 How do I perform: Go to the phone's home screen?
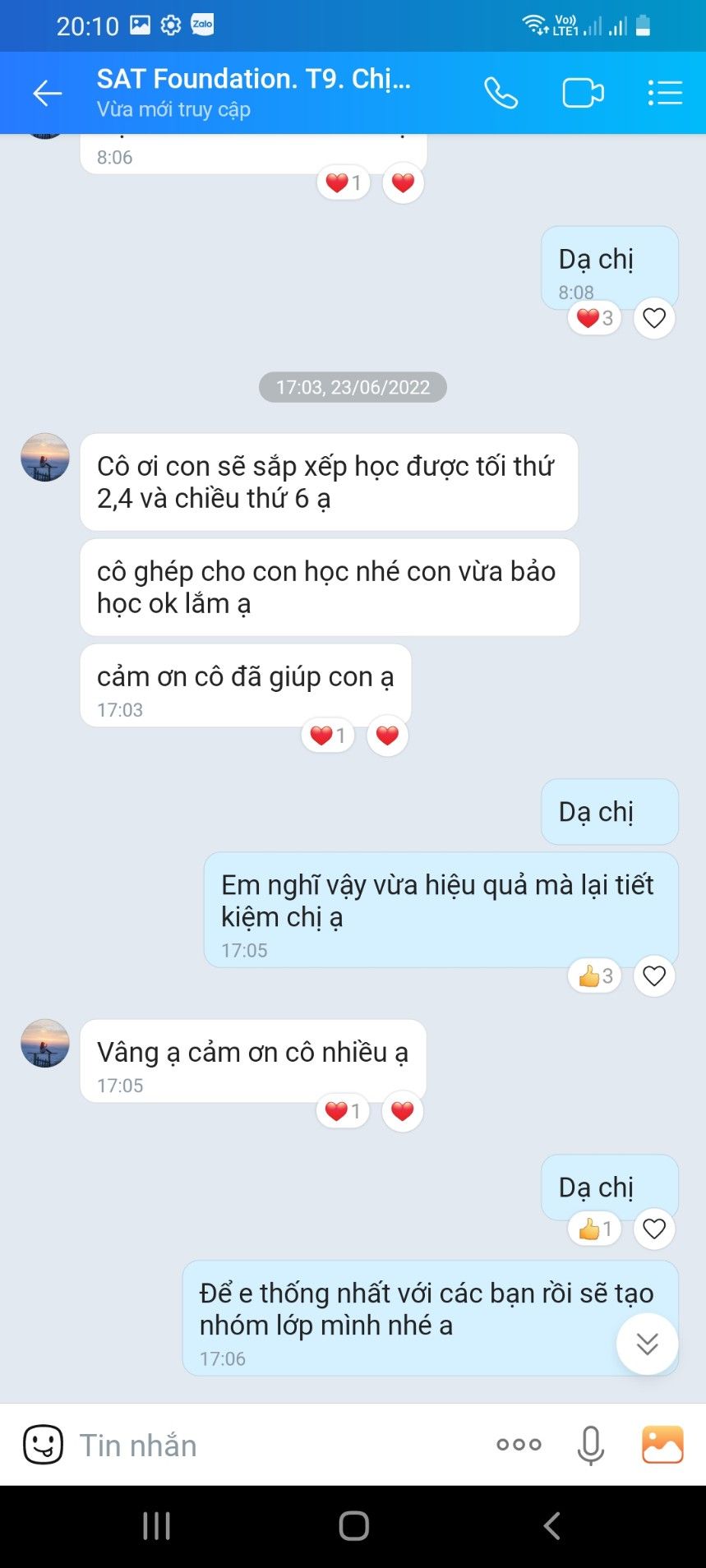pyautogui.click(x=353, y=1525)
